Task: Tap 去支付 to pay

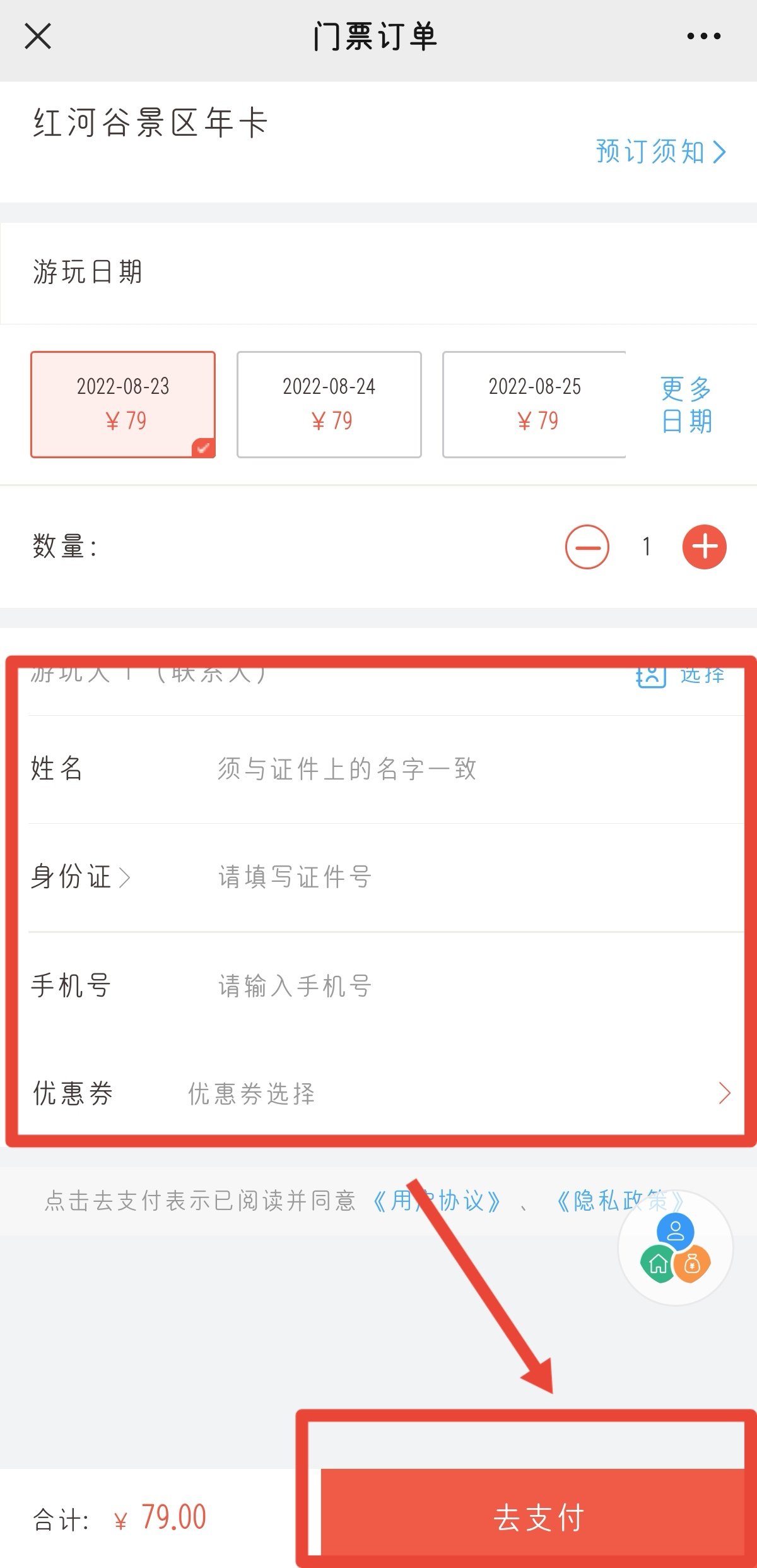Action: [537, 1518]
